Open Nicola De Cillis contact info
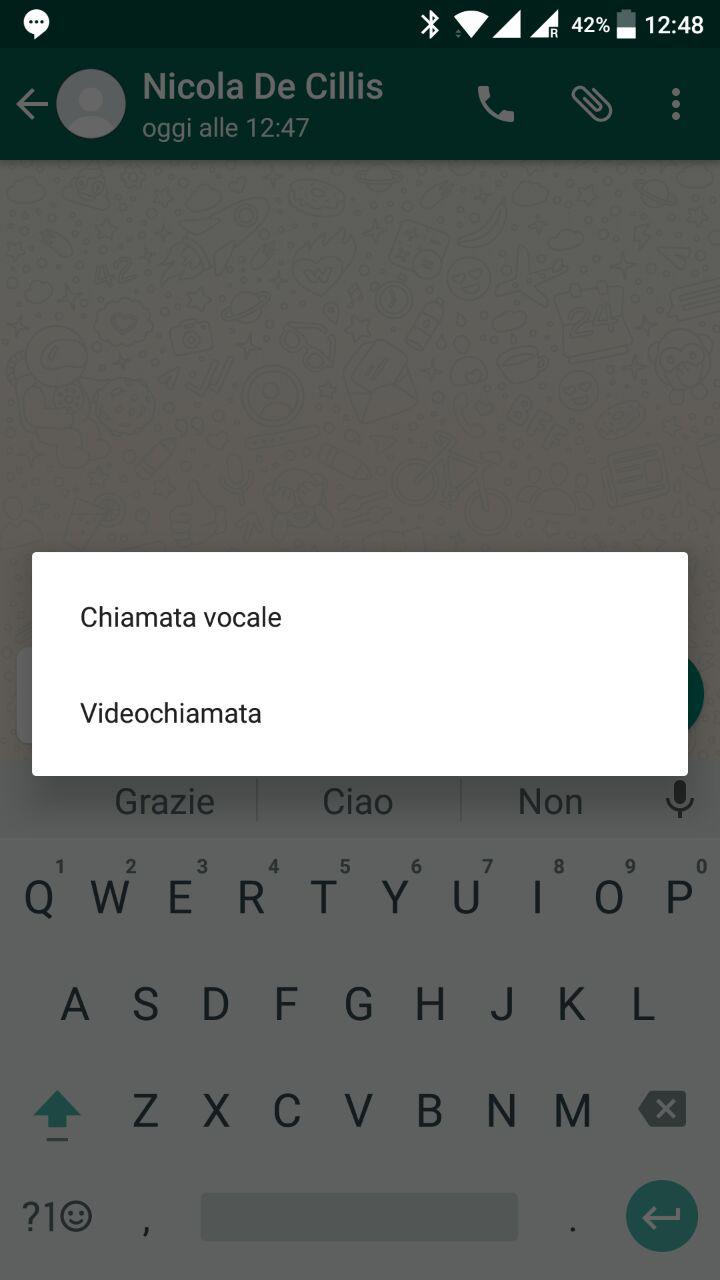Screen dimensions: 720x1280 (x=263, y=87)
